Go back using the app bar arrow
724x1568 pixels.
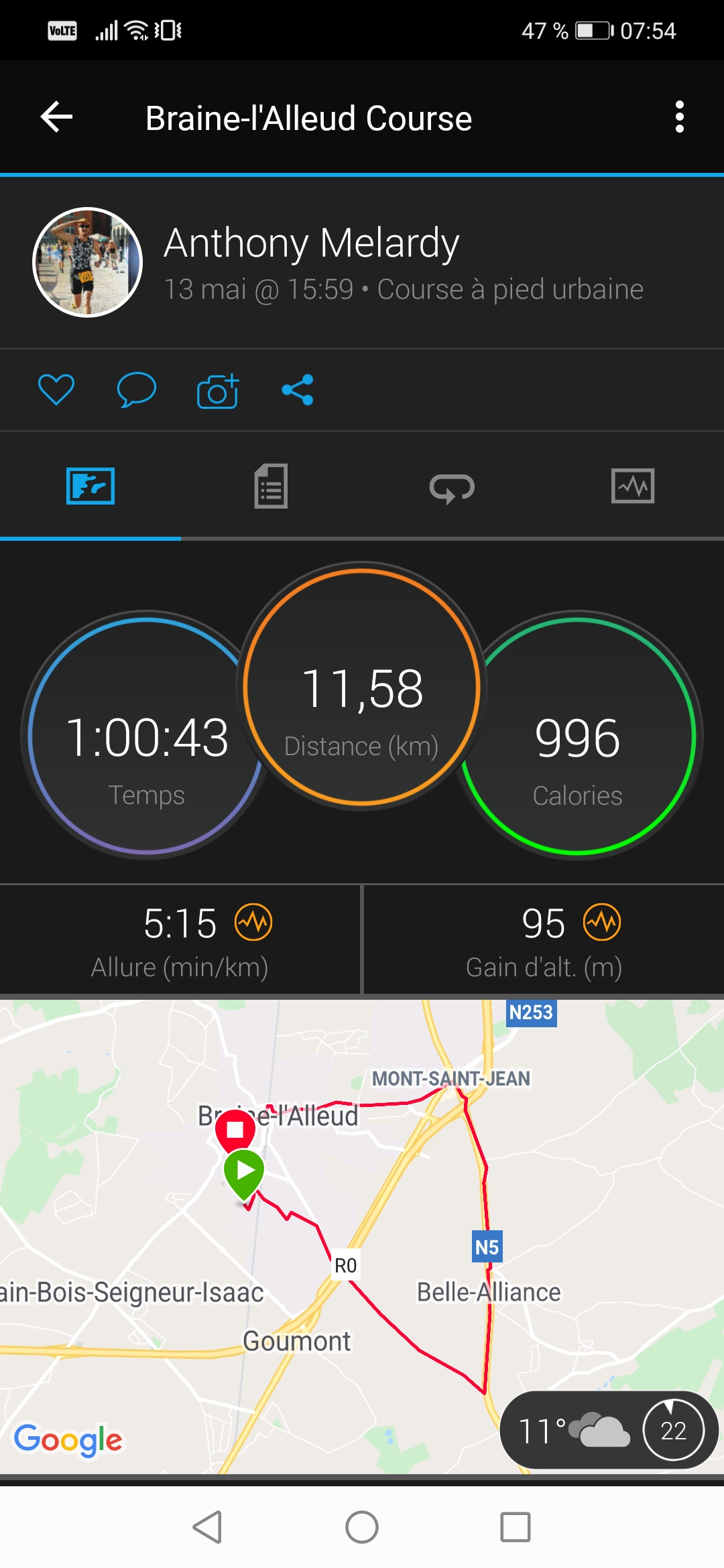pyautogui.click(x=57, y=117)
